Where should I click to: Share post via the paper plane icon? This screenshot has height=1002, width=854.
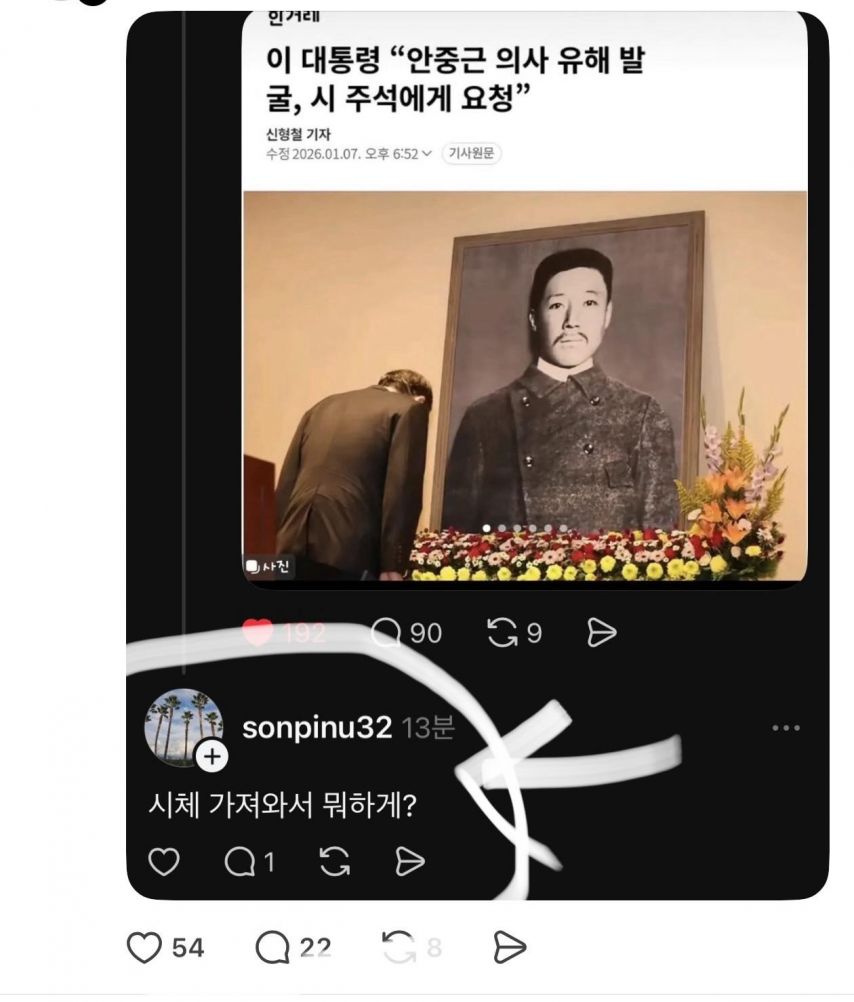510,947
